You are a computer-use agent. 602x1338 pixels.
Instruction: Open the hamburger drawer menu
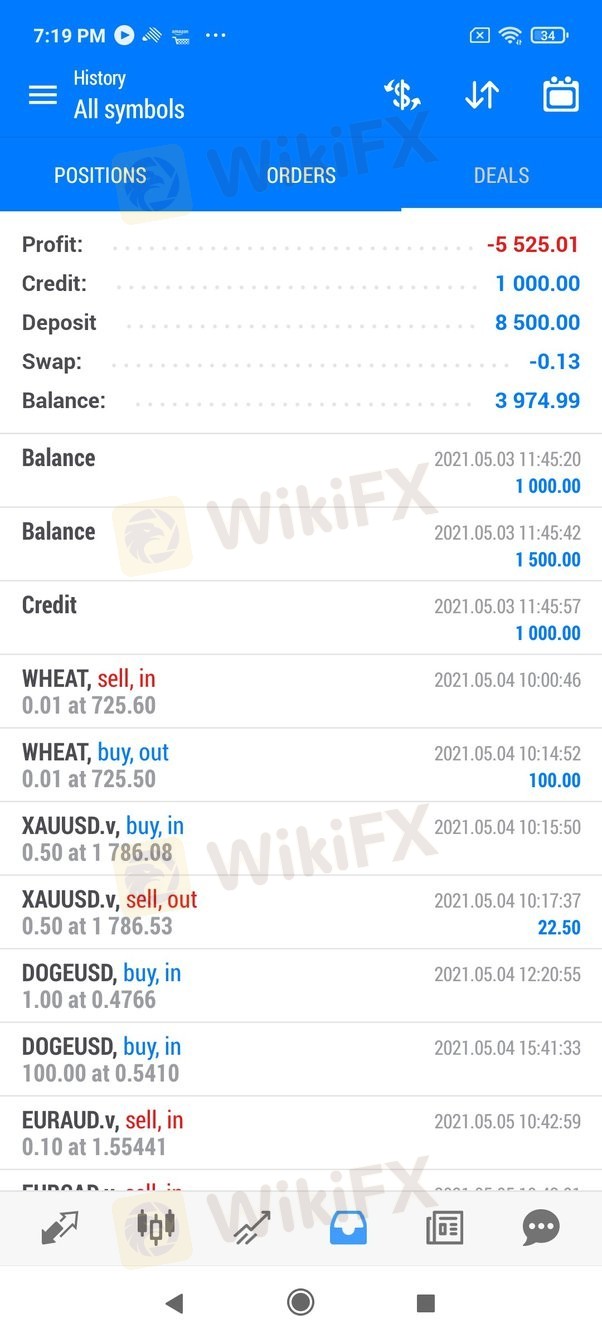[x=43, y=95]
